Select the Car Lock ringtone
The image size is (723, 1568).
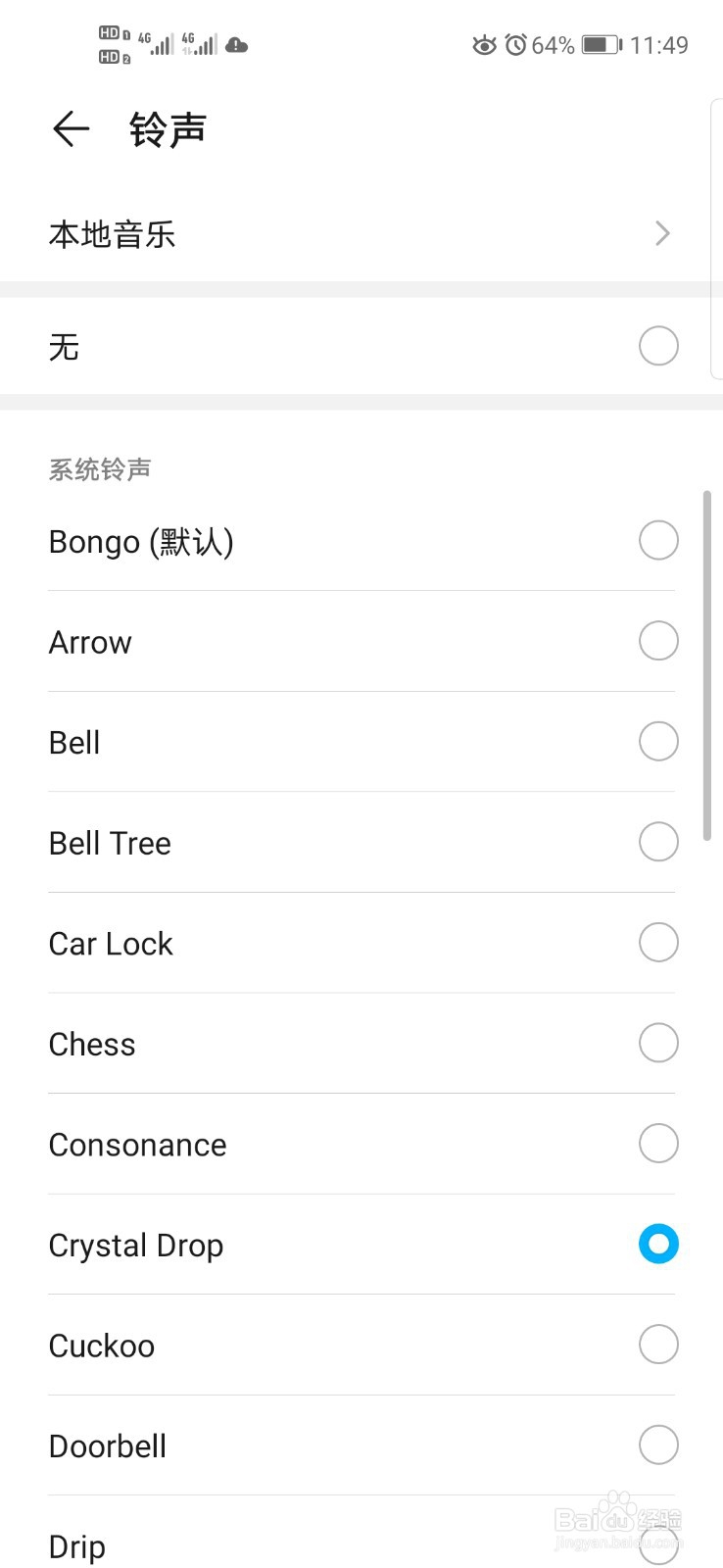pos(361,943)
